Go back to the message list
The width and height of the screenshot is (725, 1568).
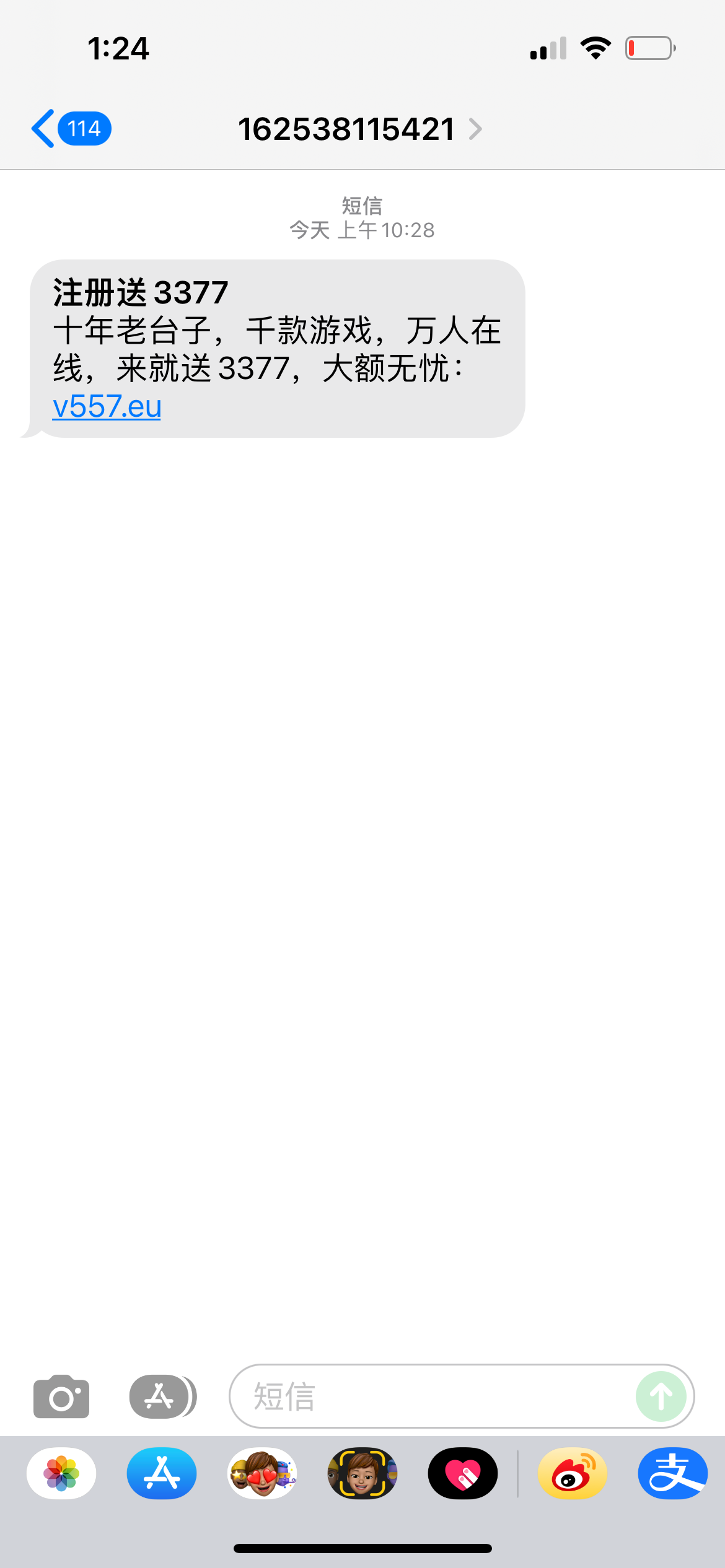69,129
